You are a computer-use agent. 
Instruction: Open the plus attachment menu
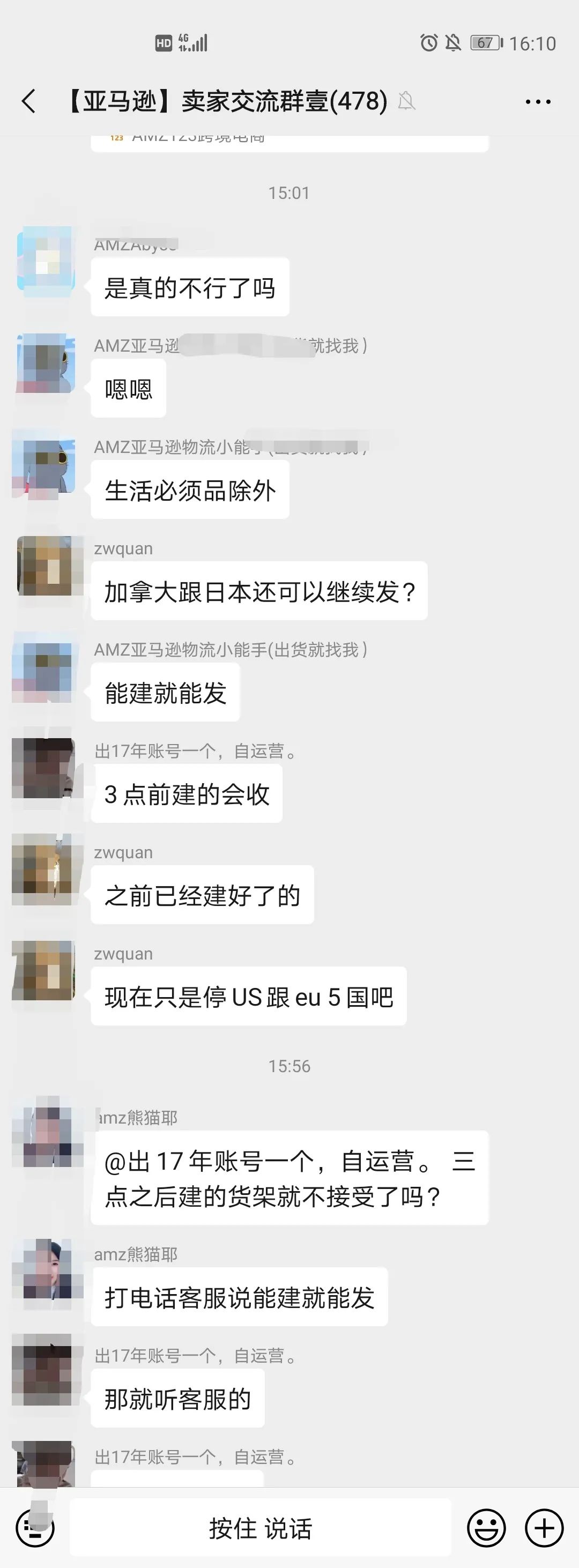pos(544,1528)
